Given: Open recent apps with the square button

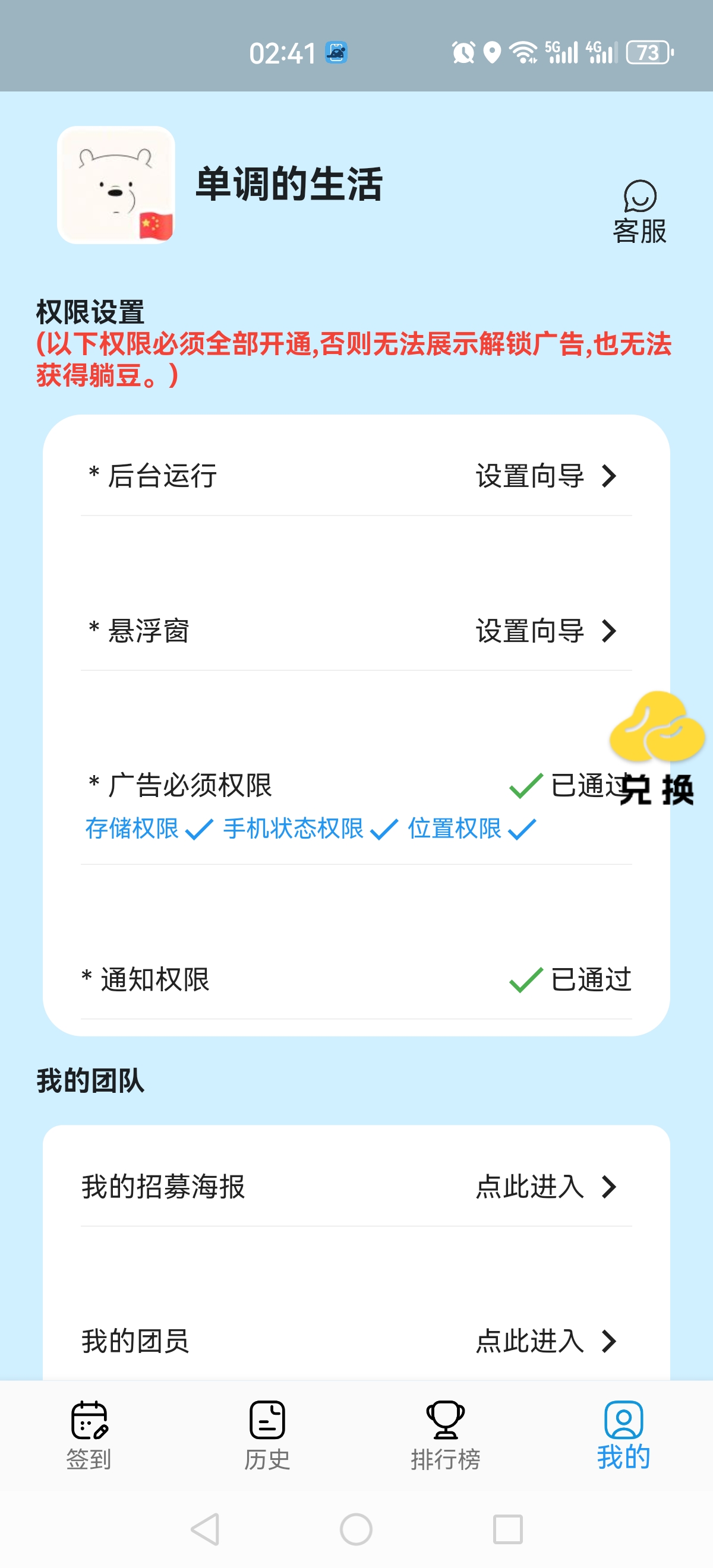Looking at the screenshot, I should tap(508, 1529).
